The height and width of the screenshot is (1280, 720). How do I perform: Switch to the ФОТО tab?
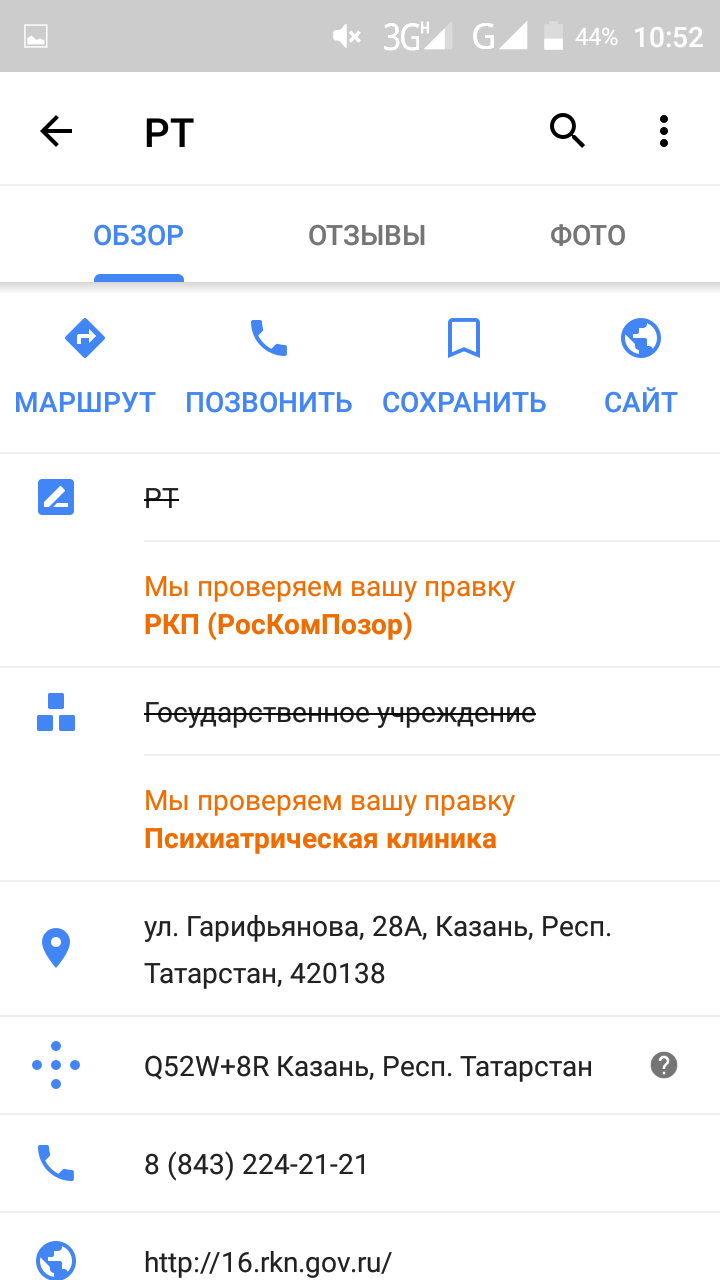click(x=588, y=236)
